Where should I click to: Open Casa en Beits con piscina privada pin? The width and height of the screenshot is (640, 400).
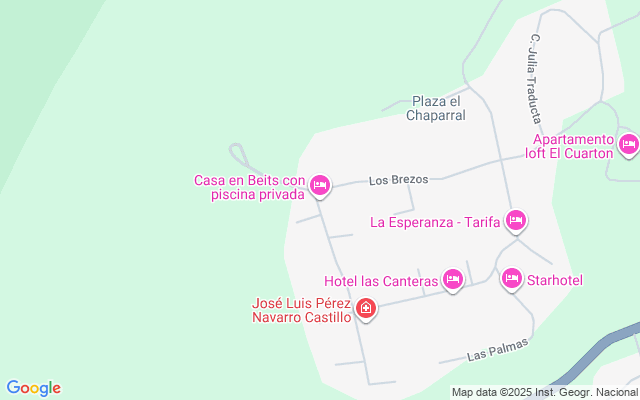coord(320,184)
